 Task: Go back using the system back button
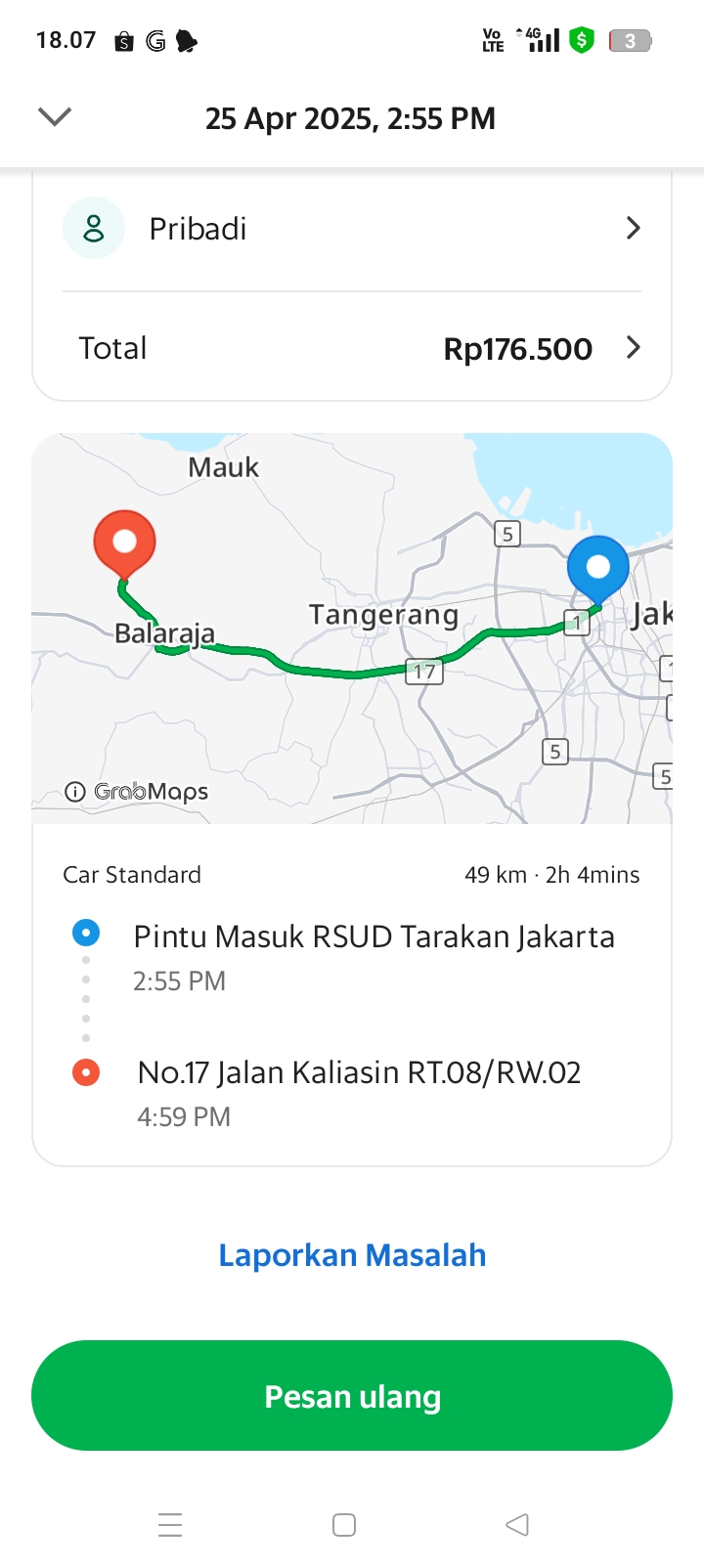(x=517, y=1524)
